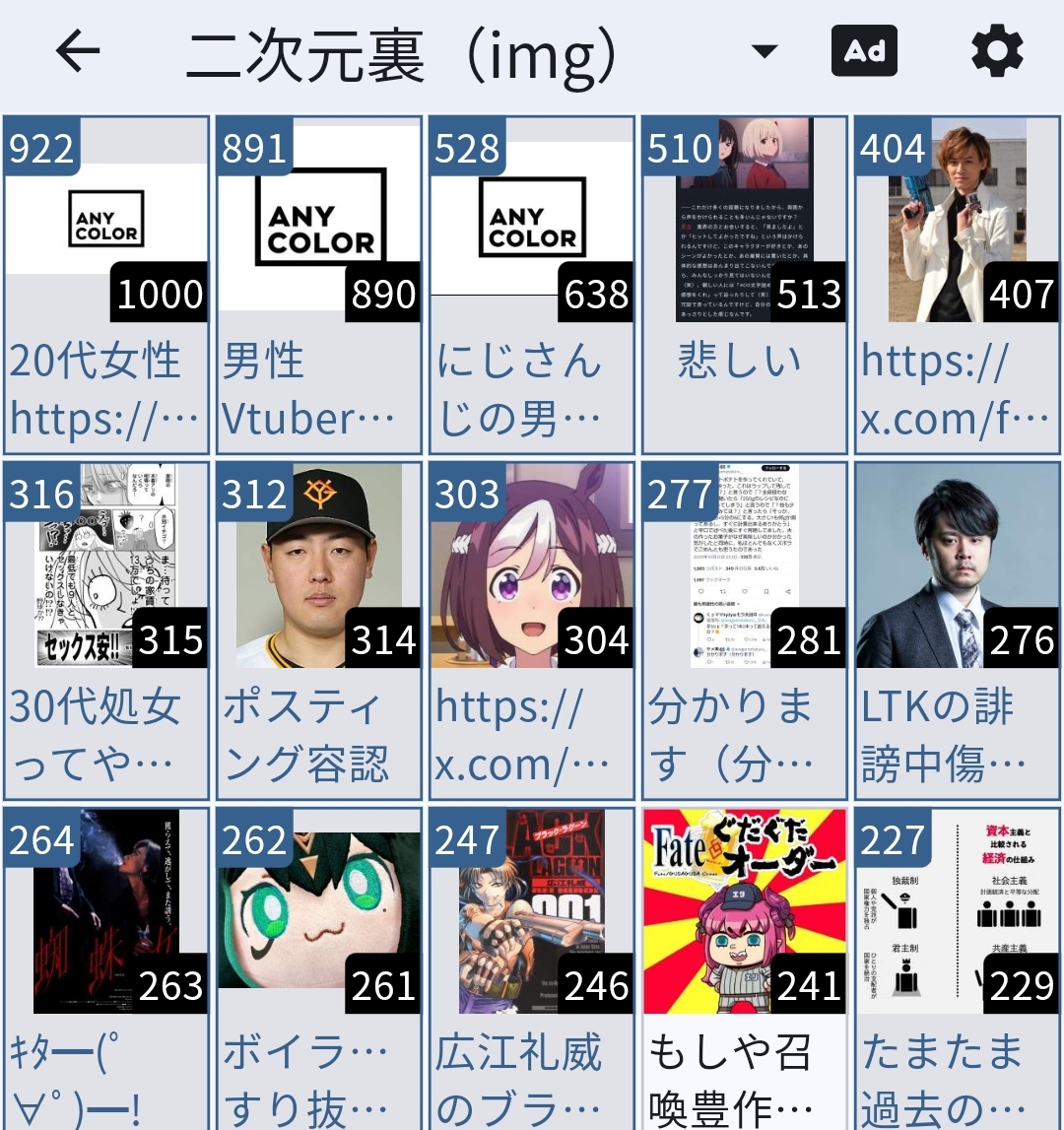View the 広江礼威 thread
Viewport: 1064px width, 1130px height.
pos(532,970)
